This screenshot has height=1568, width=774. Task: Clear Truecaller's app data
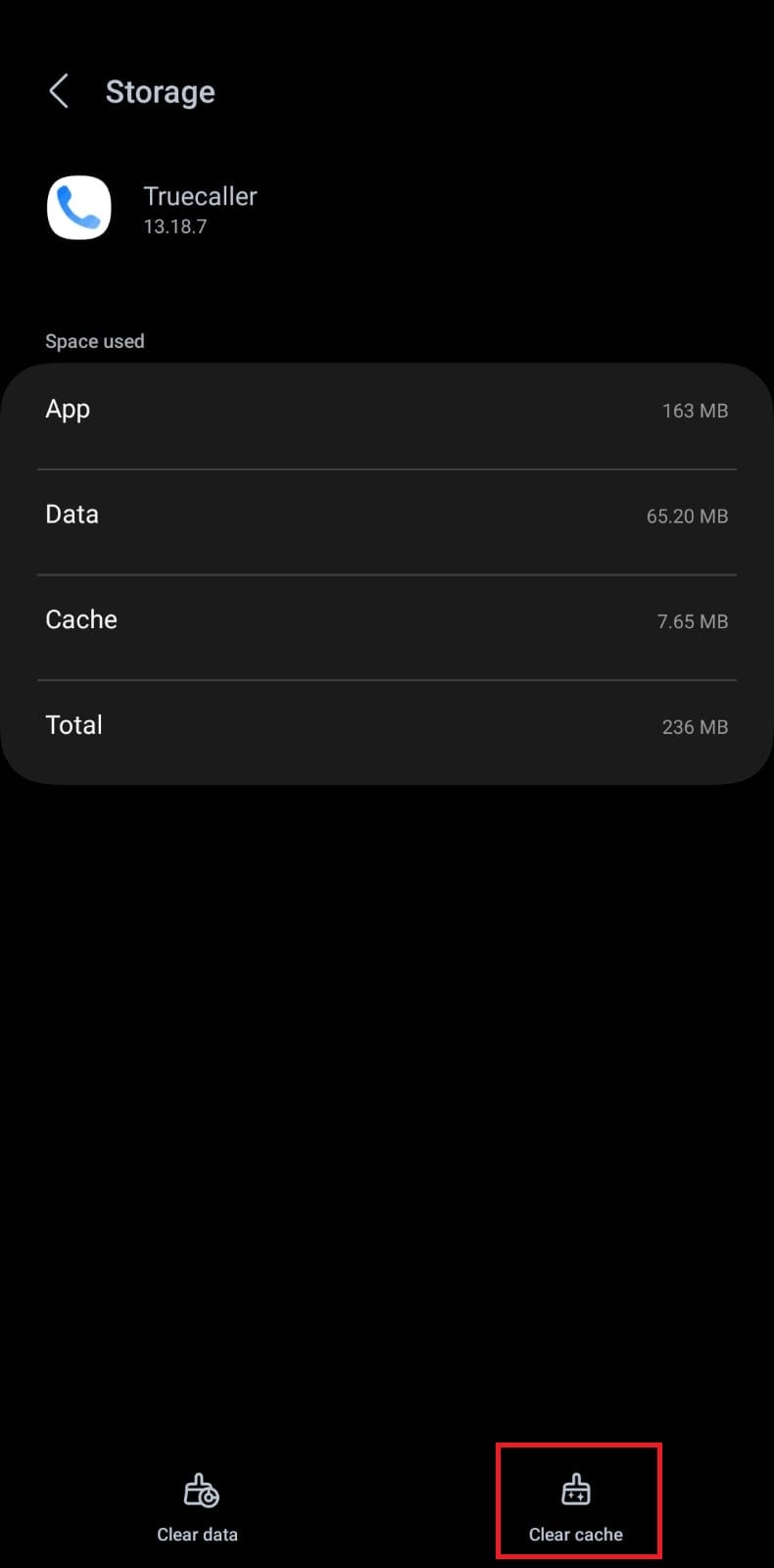tap(198, 1507)
